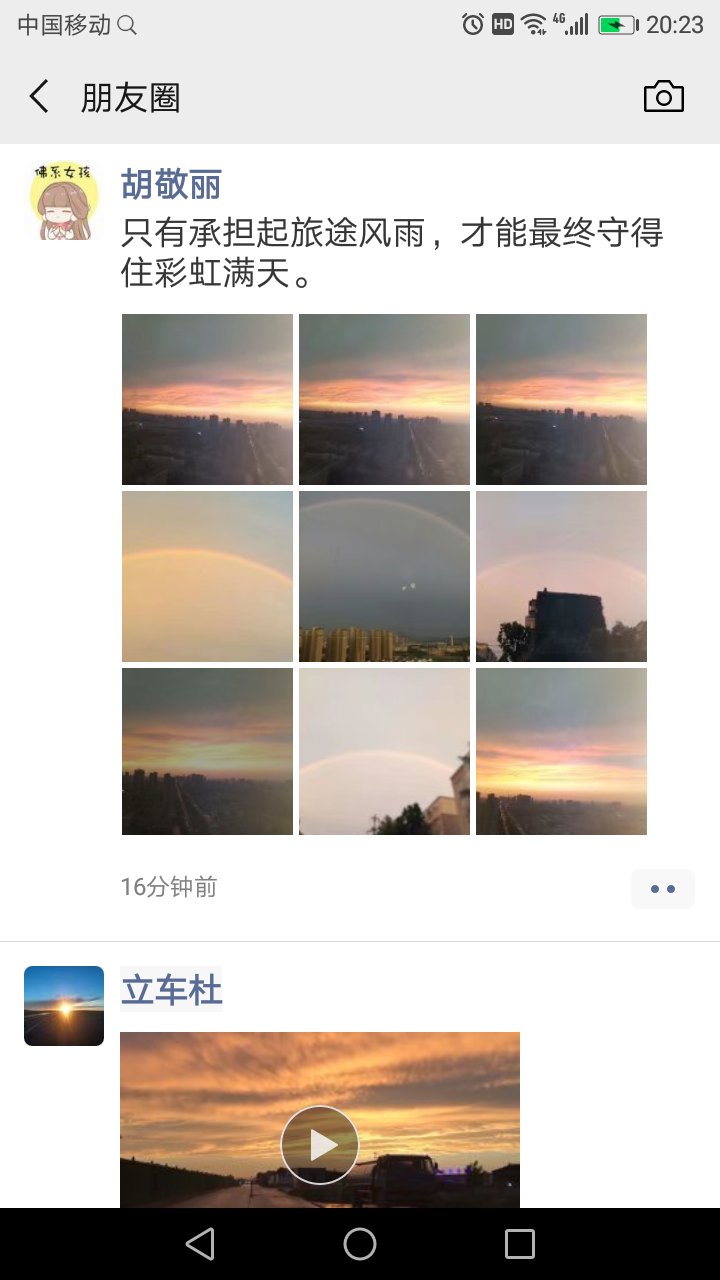Tap the home circle button in the navigation bar
The image size is (720, 1280).
359,1244
